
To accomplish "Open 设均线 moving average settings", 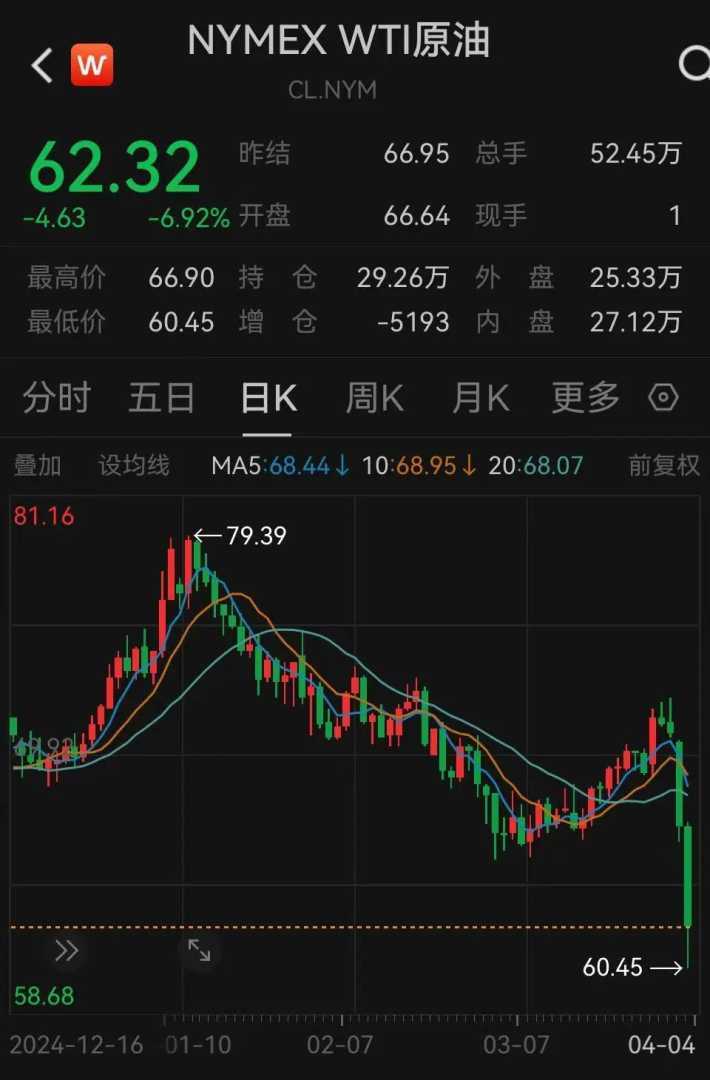I will [134, 465].
